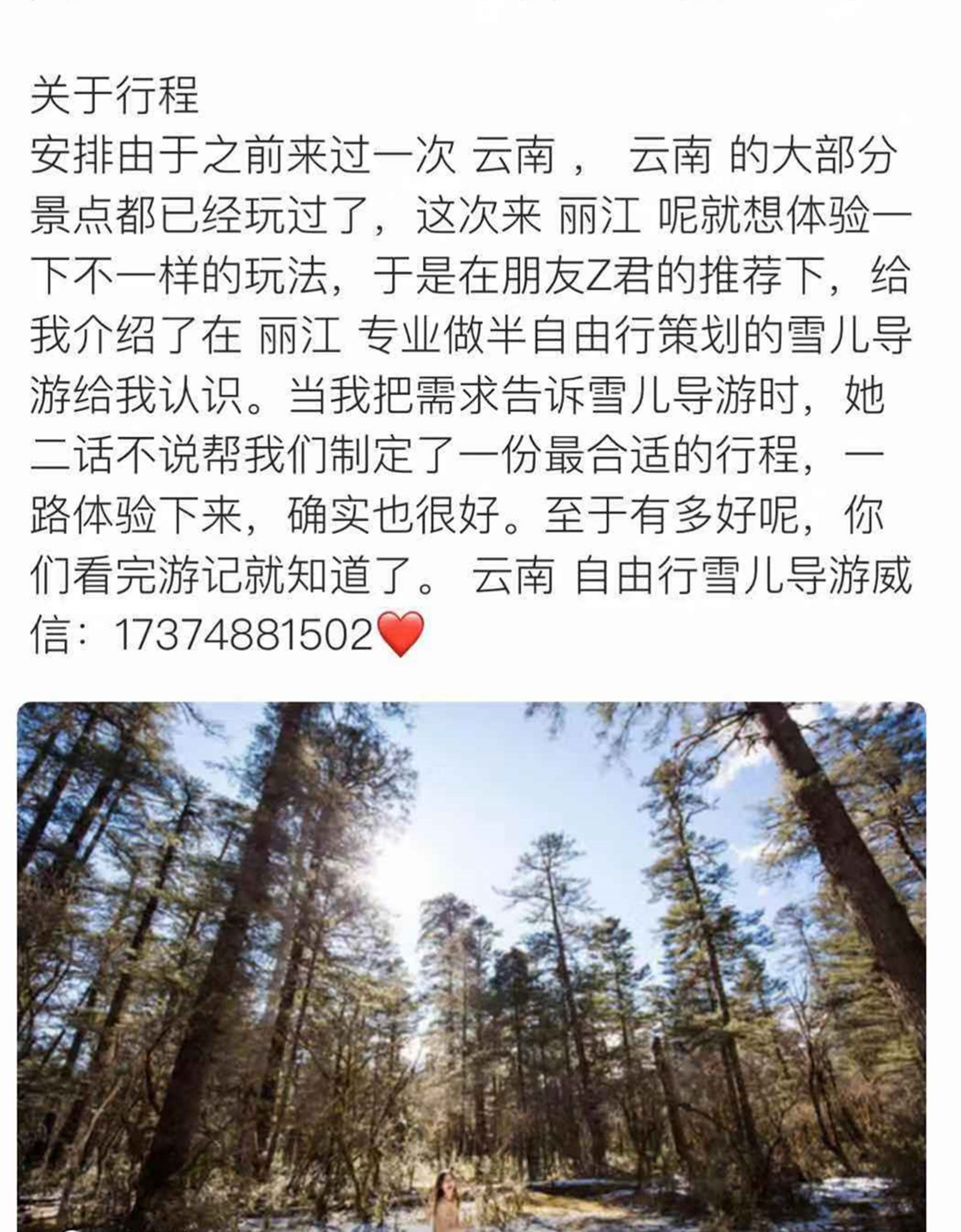
Task: Open the forest photo in the post
Action: coord(471,967)
